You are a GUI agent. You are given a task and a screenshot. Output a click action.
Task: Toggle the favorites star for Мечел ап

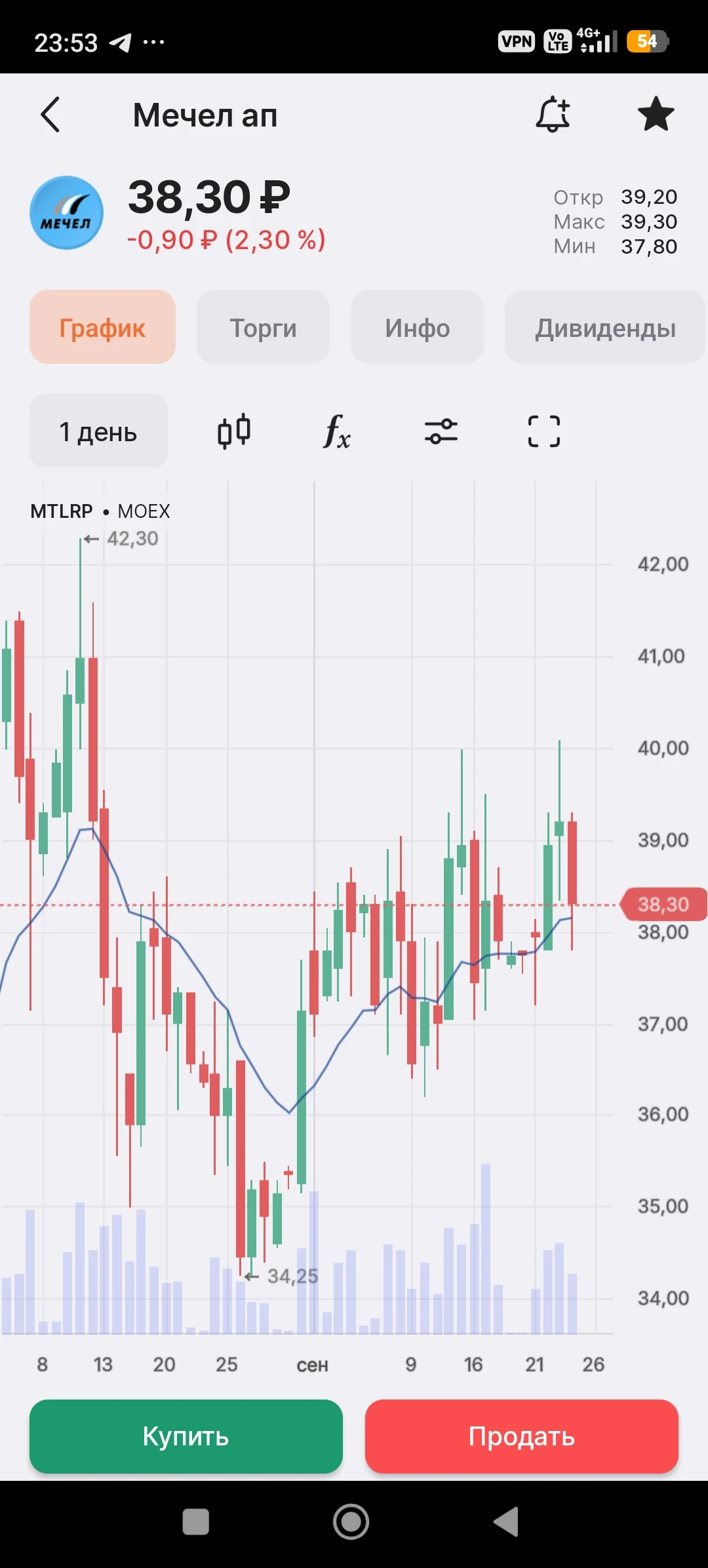pos(656,114)
